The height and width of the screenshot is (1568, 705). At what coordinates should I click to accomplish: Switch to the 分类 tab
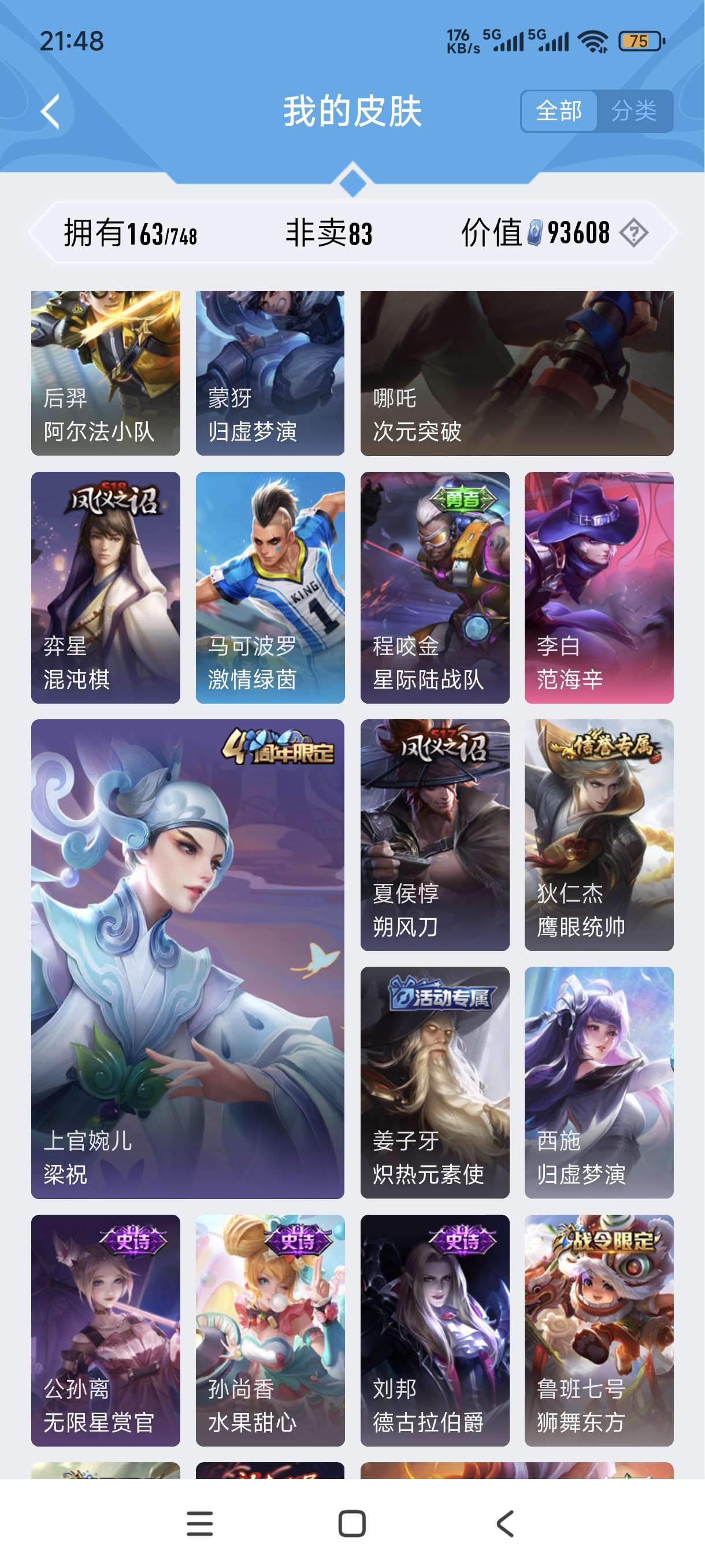click(x=634, y=112)
